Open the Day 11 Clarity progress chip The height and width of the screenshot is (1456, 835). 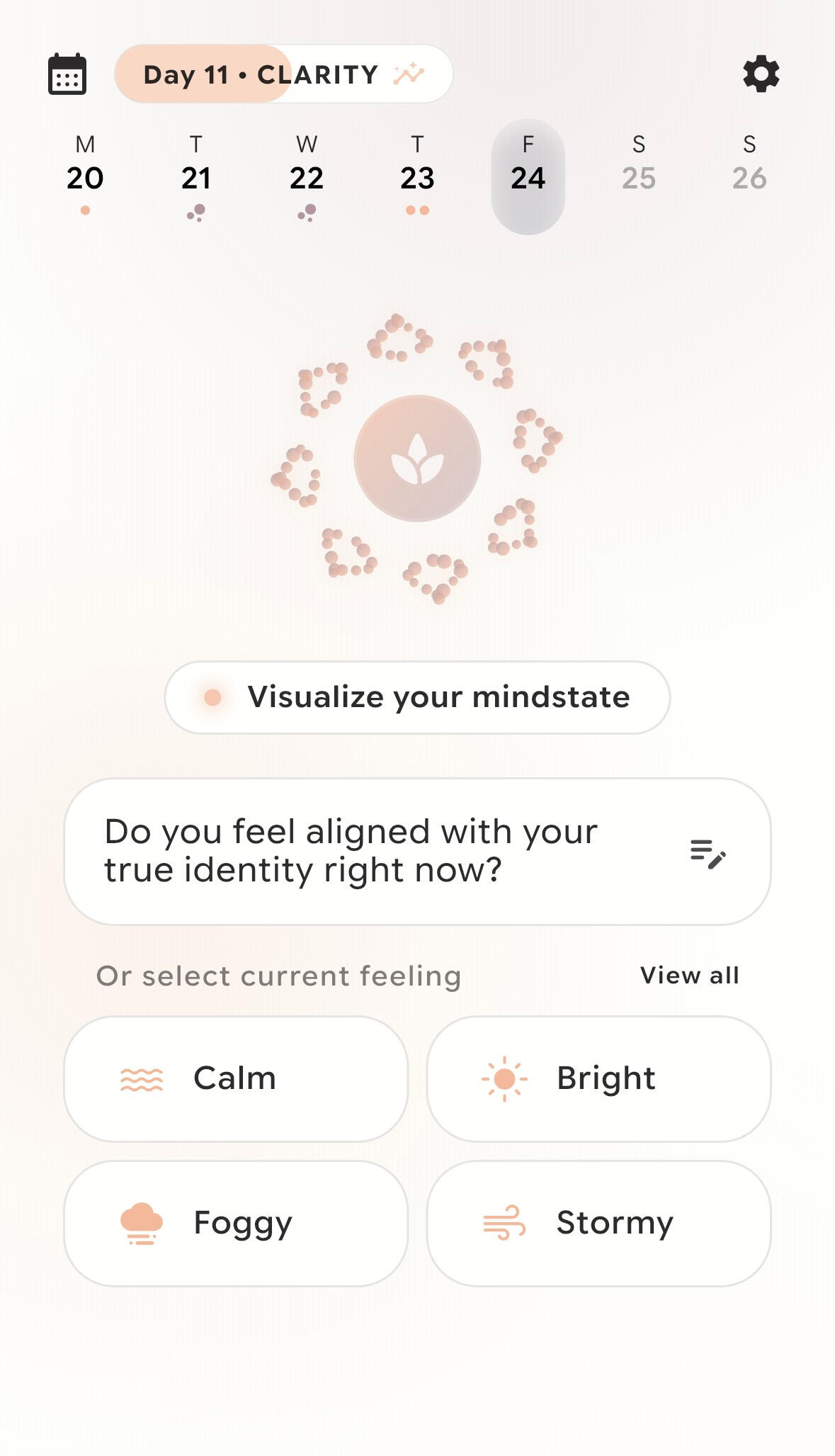(x=283, y=74)
